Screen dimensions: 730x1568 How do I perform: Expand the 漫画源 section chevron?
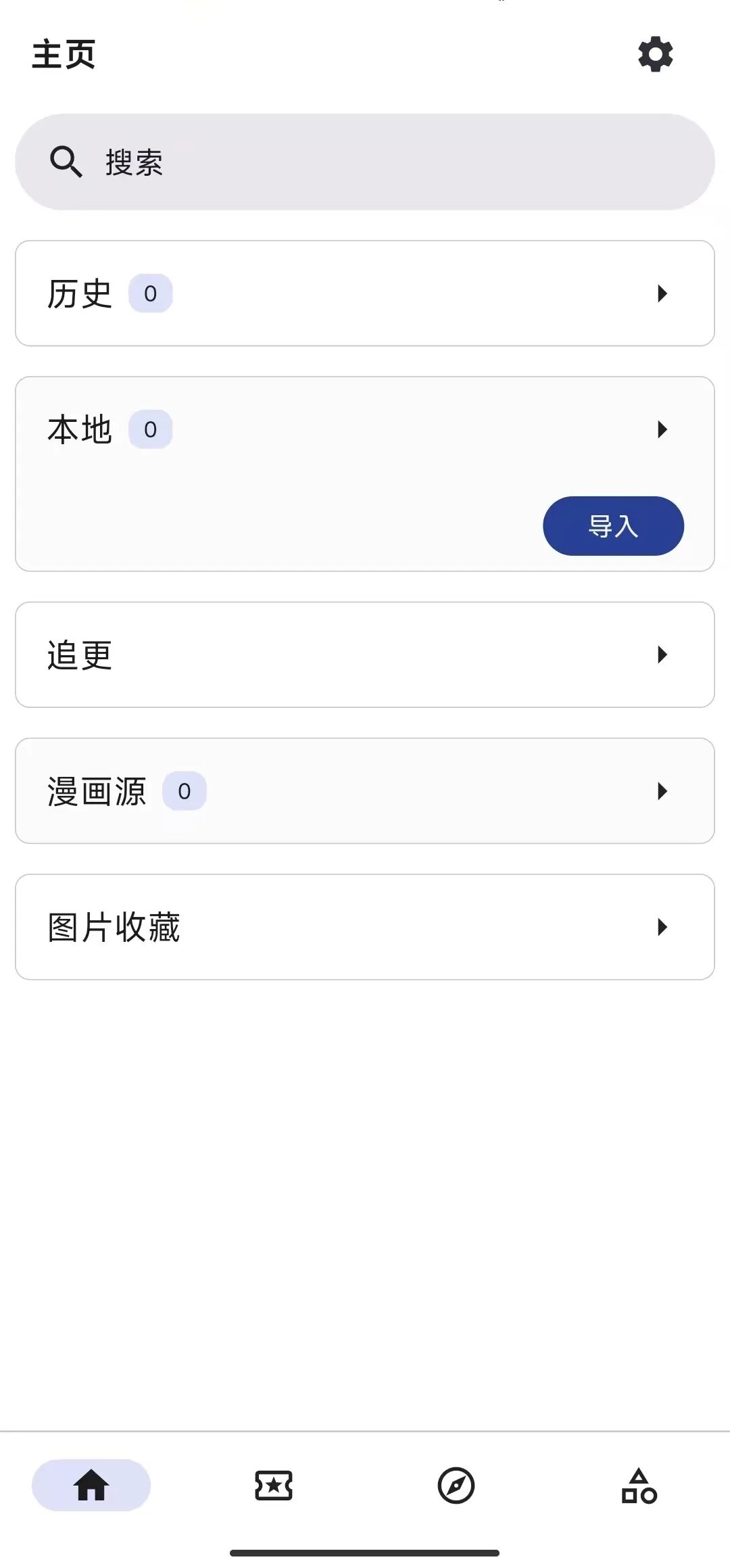tap(662, 790)
